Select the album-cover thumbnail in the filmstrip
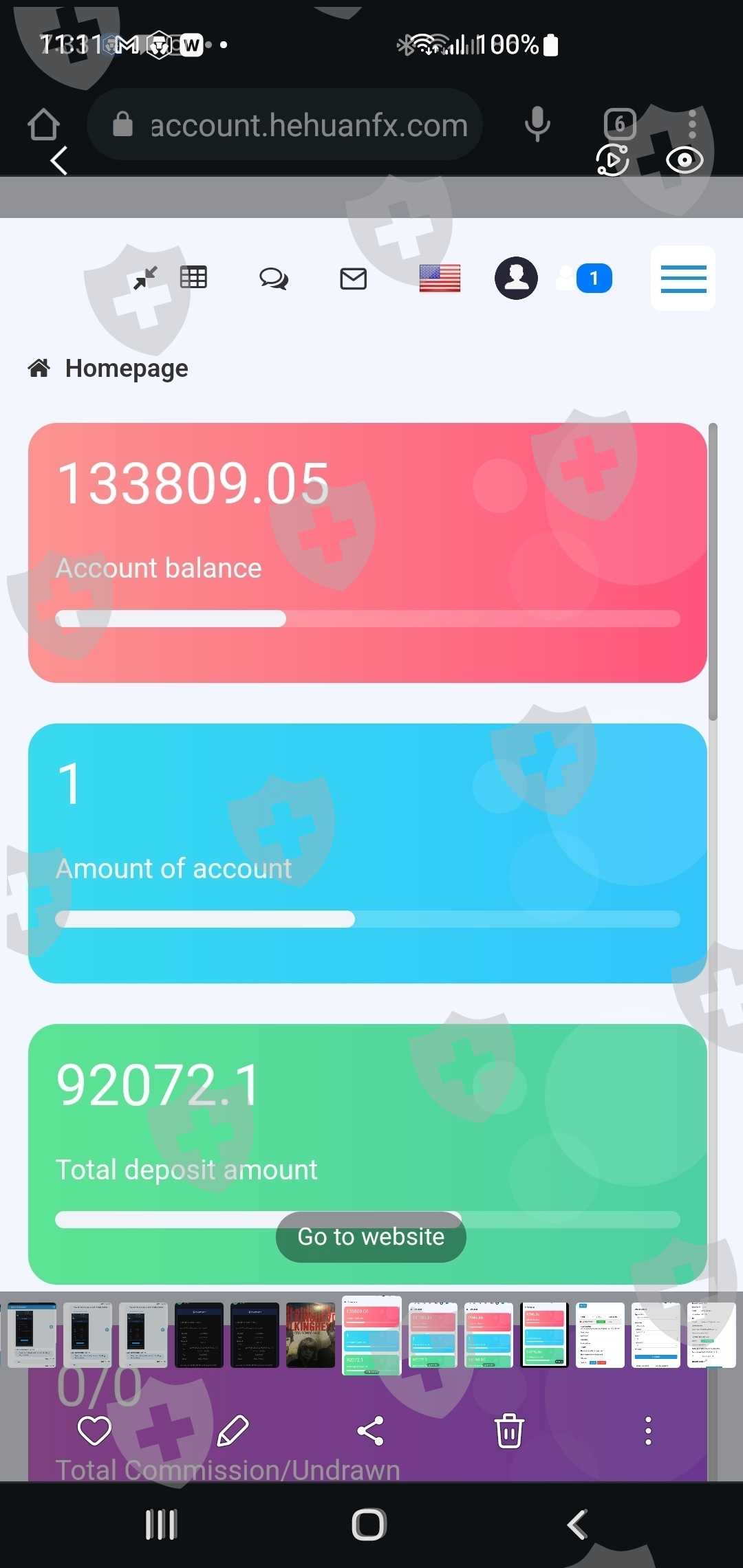 click(310, 1335)
